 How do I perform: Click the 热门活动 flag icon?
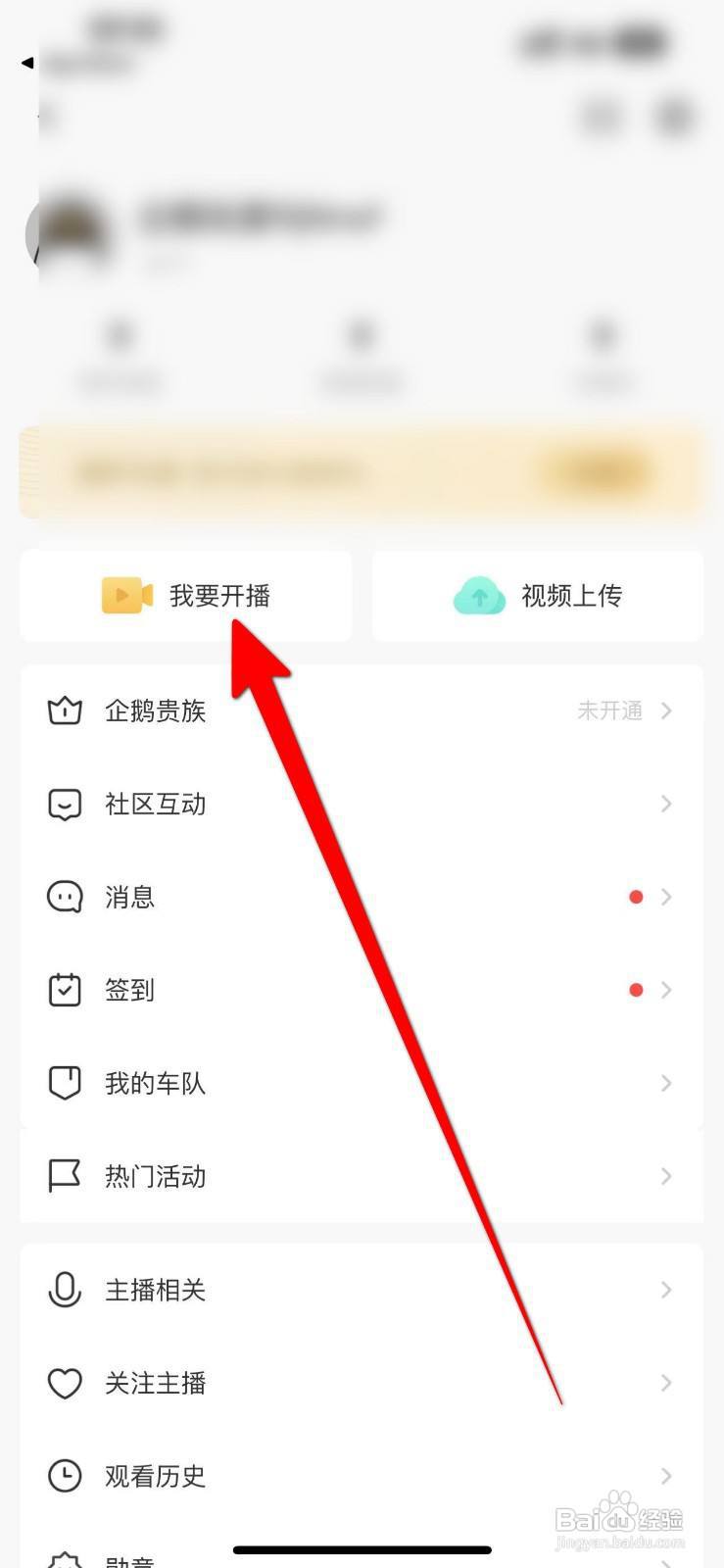click(x=64, y=1176)
